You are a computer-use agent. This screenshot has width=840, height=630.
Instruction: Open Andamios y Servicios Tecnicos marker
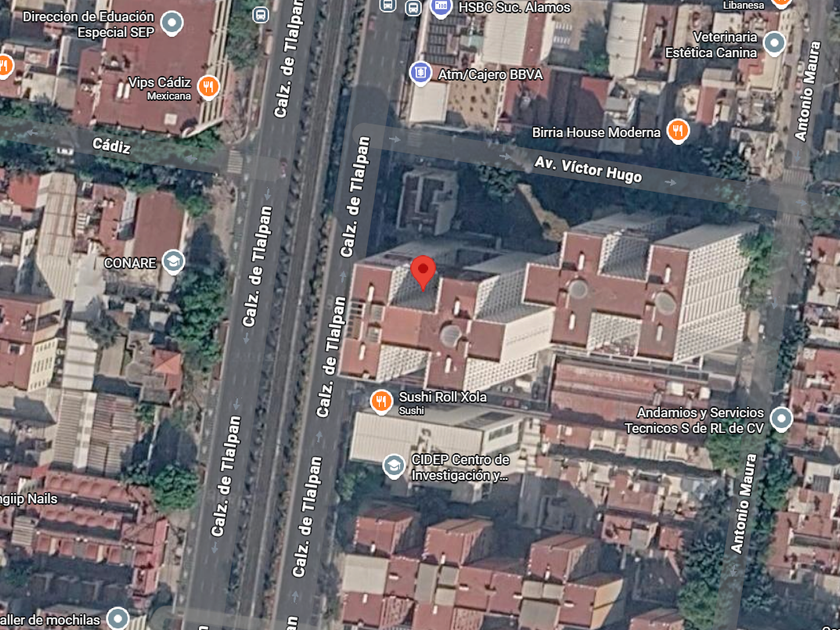click(781, 419)
